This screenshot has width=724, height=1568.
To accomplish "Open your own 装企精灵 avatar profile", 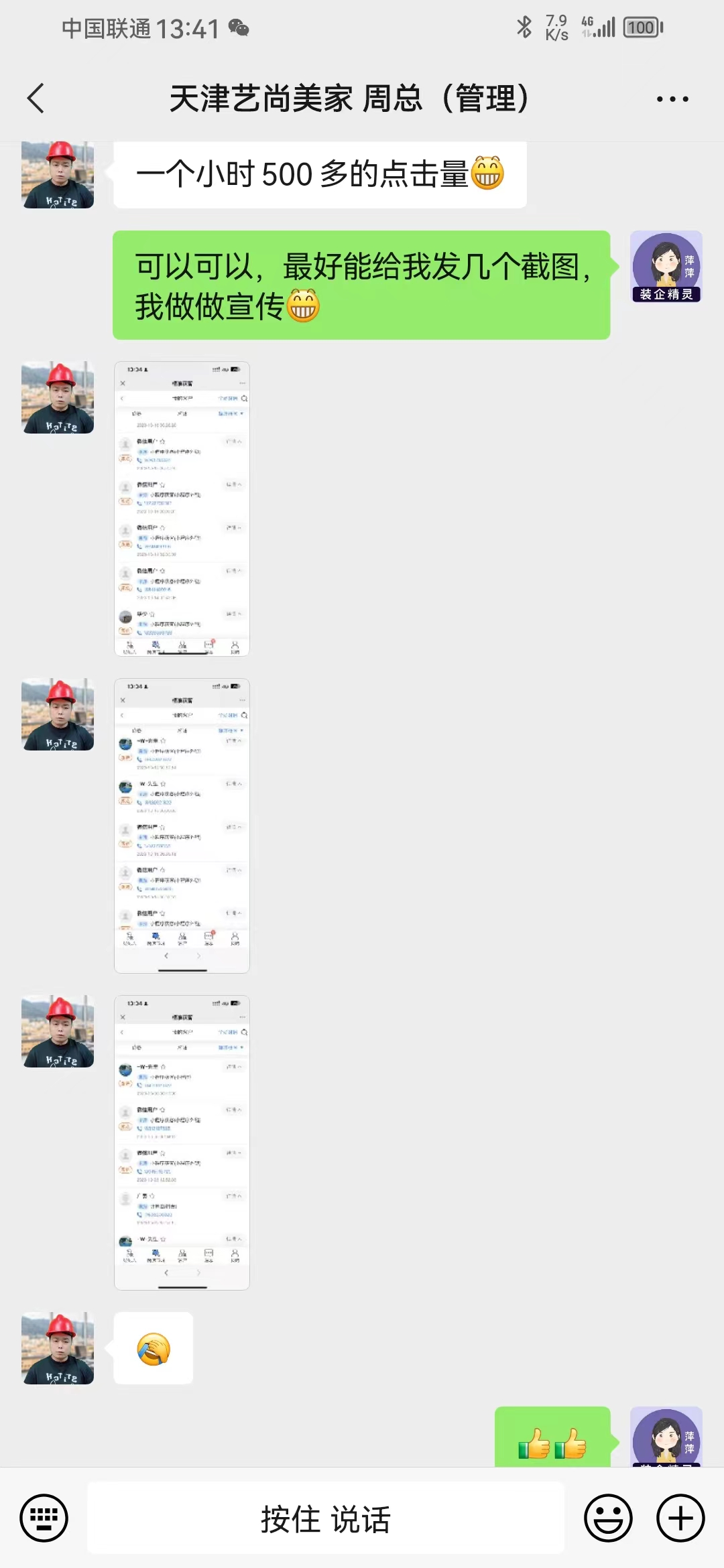I will (x=666, y=267).
